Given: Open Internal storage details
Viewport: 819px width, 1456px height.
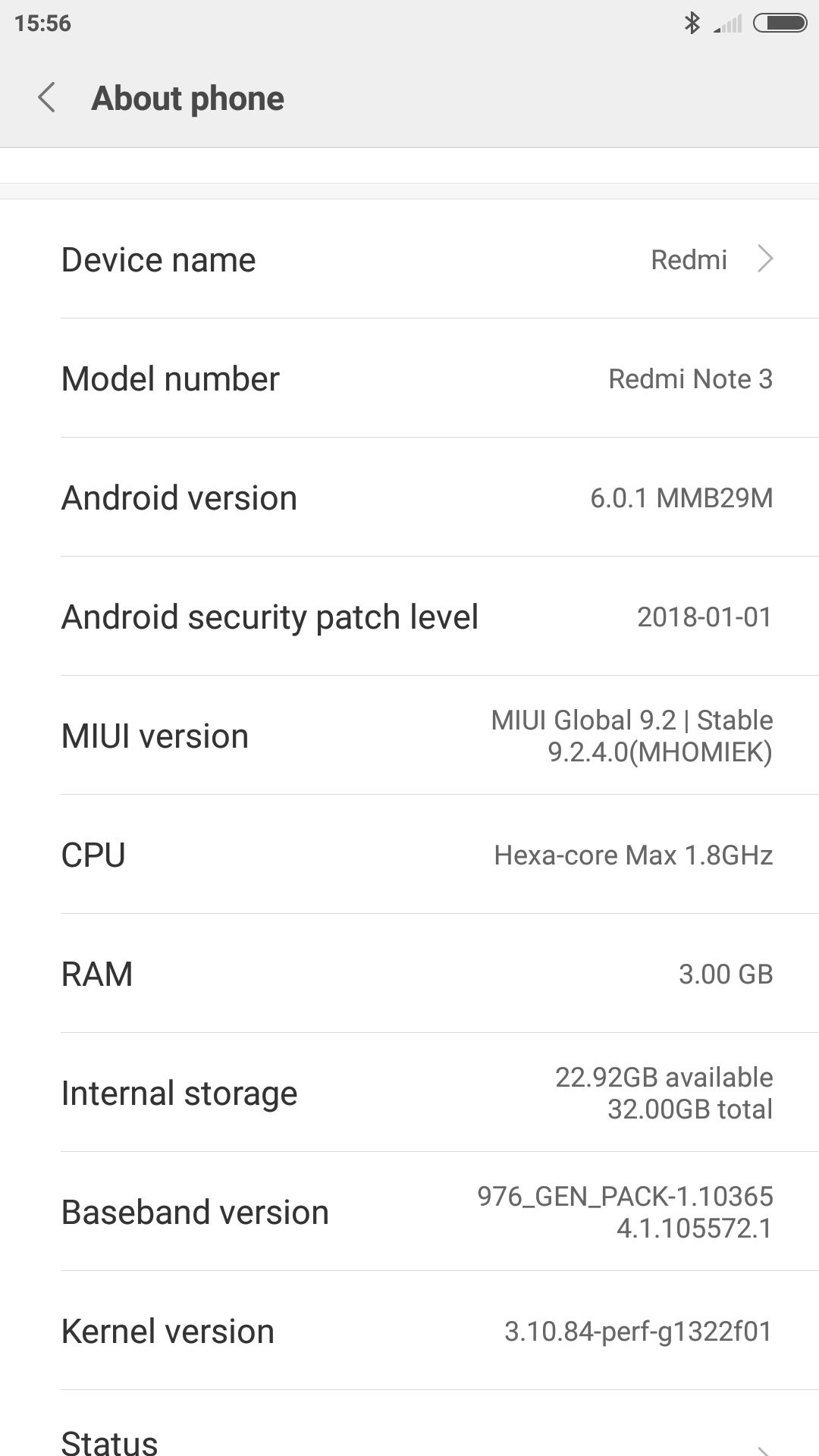Looking at the screenshot, I should point(409,1093).
